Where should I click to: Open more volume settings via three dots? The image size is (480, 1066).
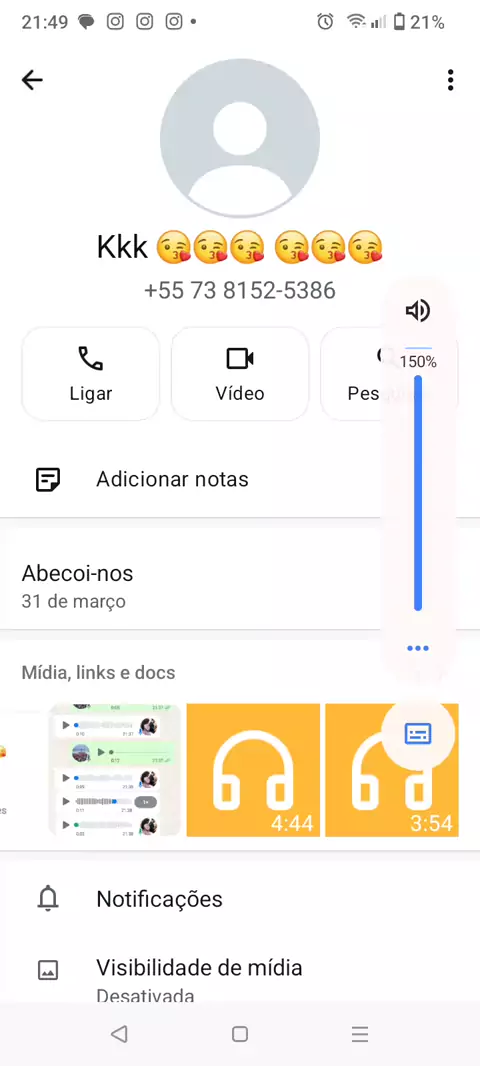click(417, 648)
